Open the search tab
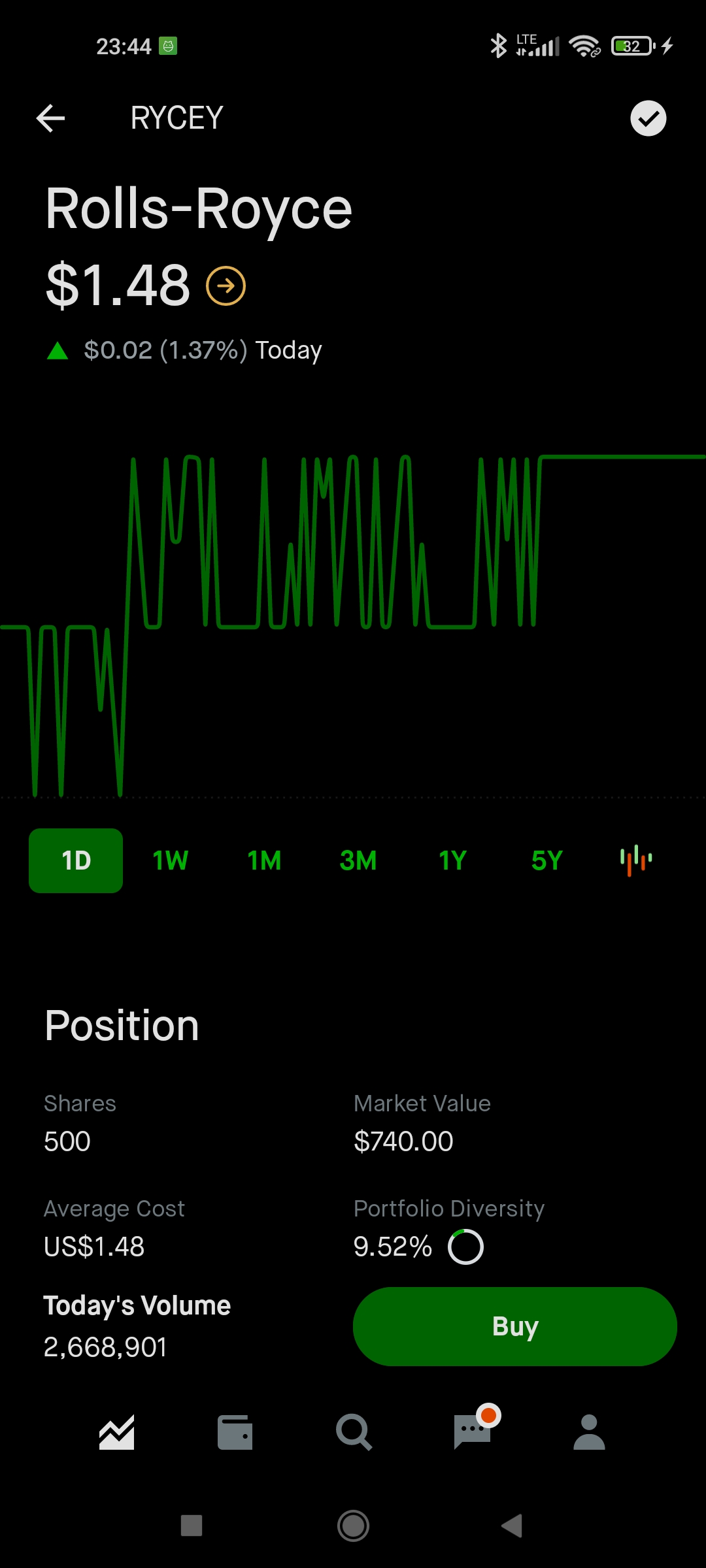The height and width of the screenshot is (1568, 706). (354, 1432)
